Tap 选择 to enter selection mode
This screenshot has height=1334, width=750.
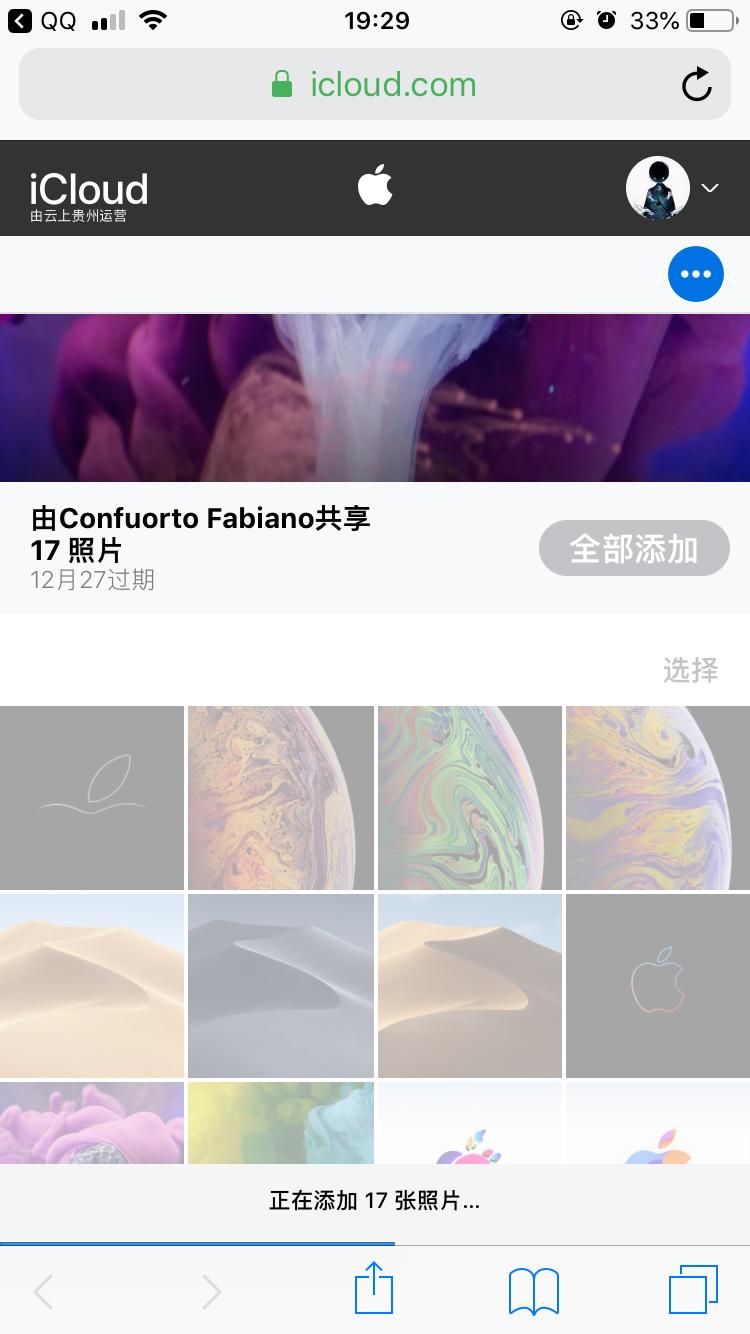(690, 671)
